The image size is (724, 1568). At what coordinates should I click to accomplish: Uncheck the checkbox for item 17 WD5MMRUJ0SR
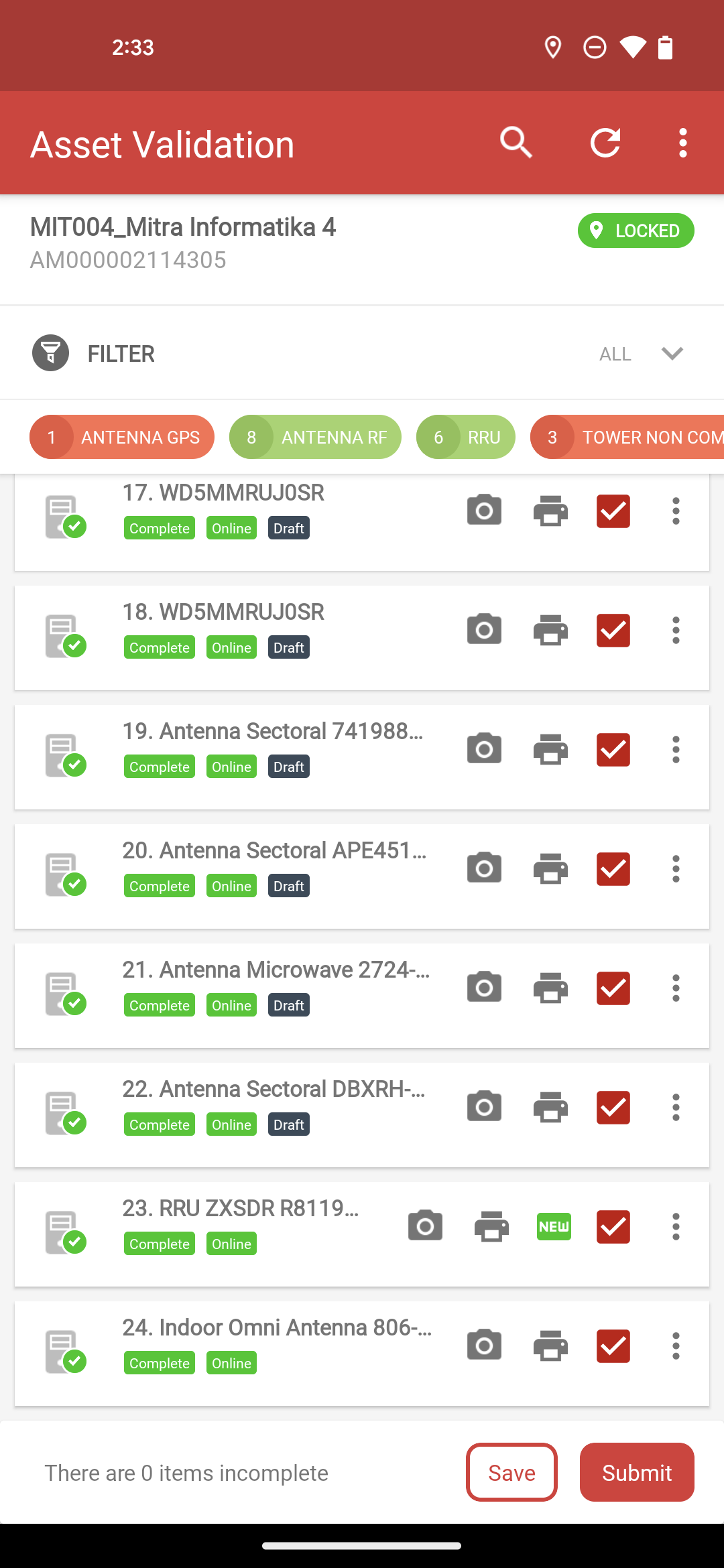(x=613, y=511)
